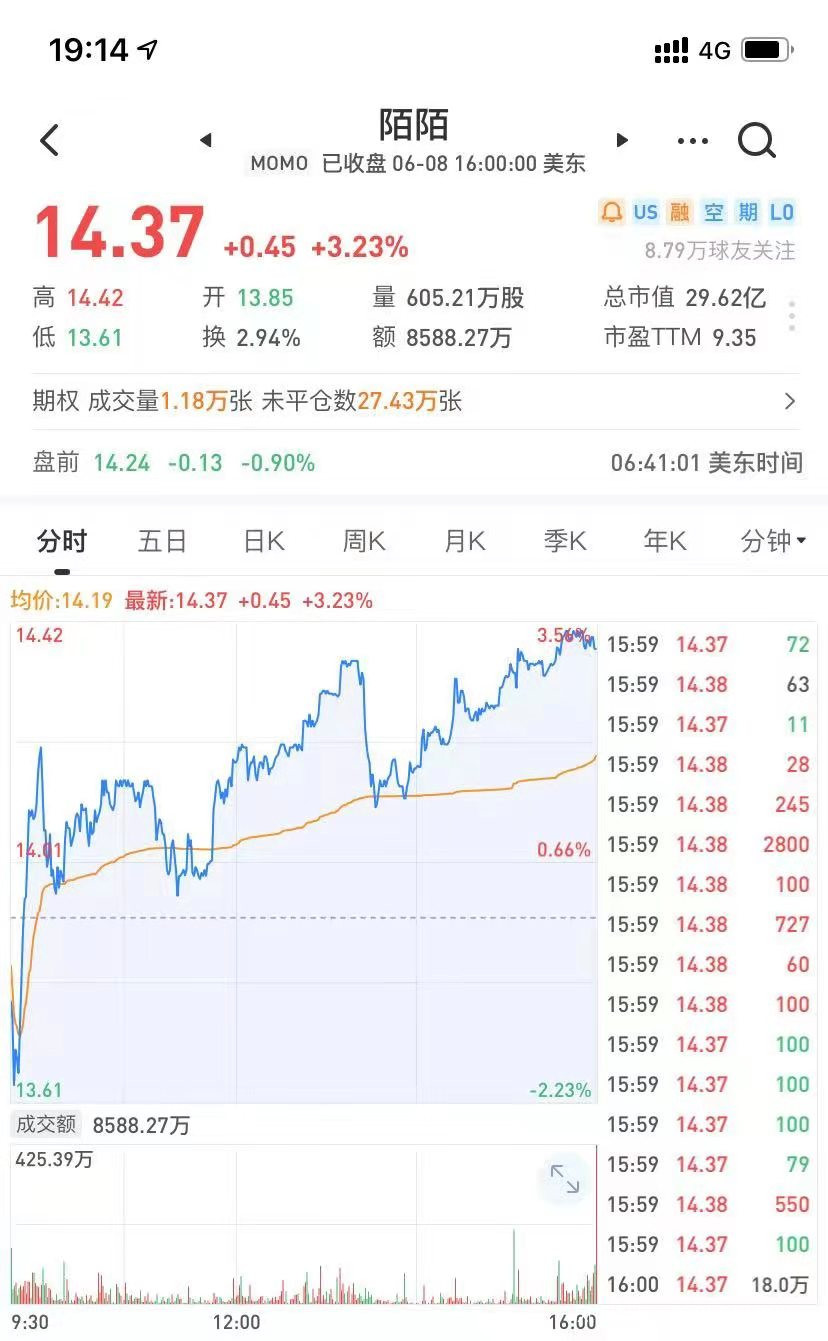This screenshot has width=828, height=1341.
Task: Open the three-dot overflow menu
Action: (x=692, y=141)
